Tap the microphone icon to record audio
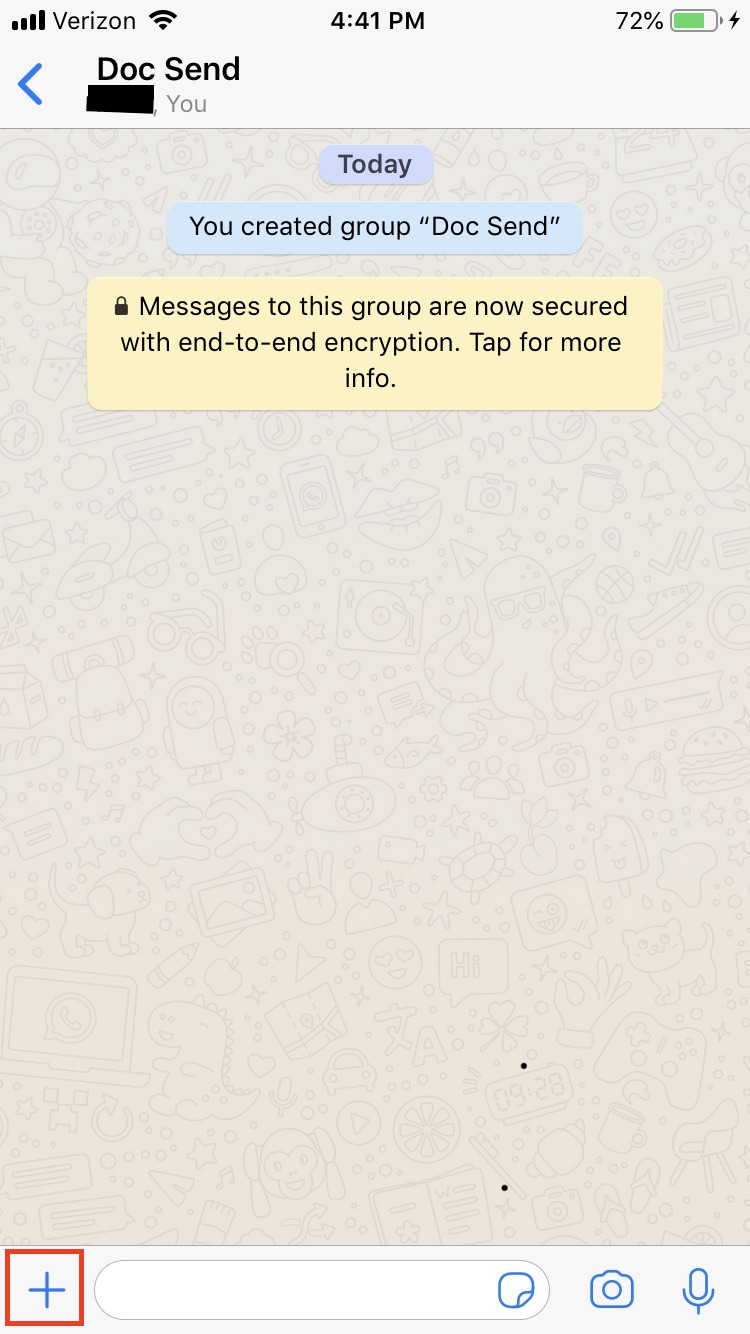 coord(697,1289)
